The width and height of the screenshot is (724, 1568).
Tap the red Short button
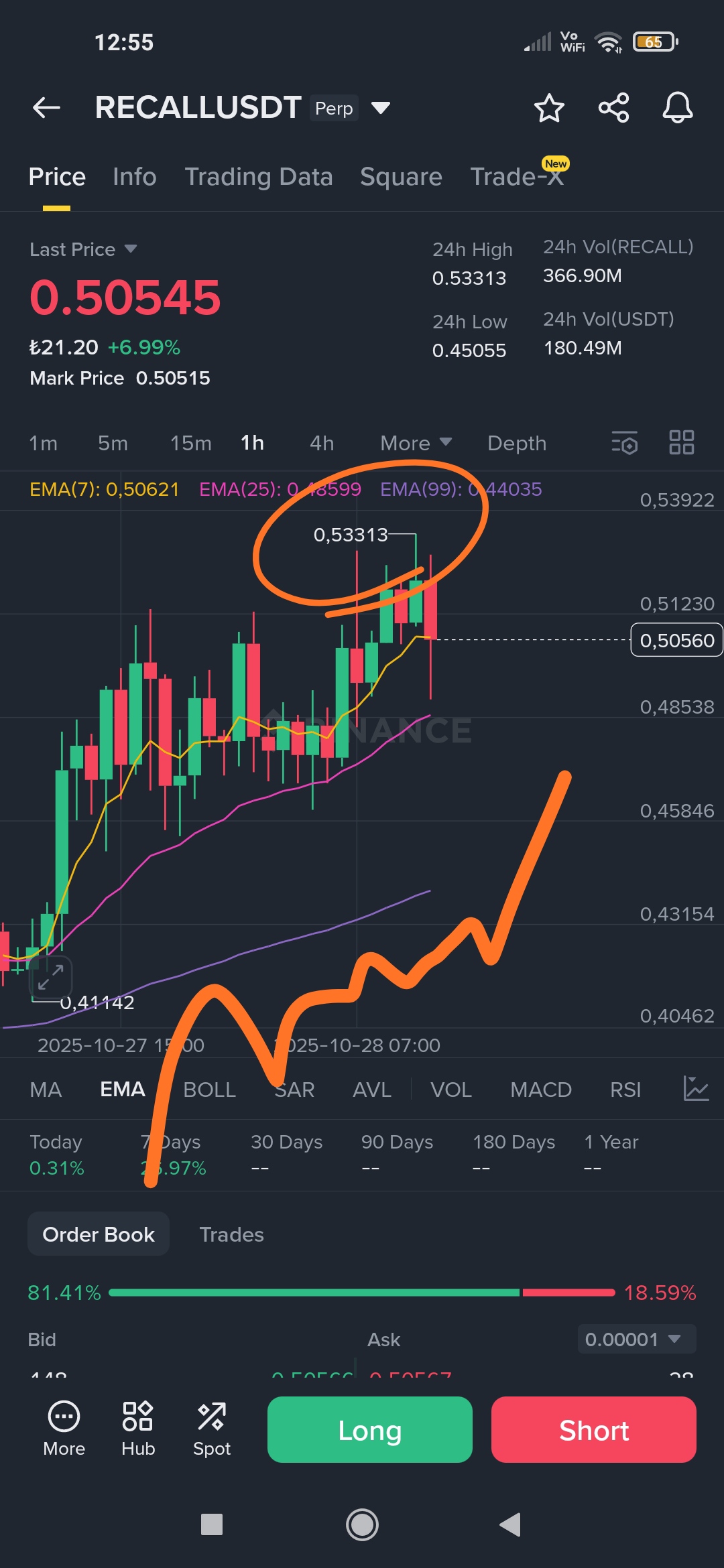point(593,1430)
